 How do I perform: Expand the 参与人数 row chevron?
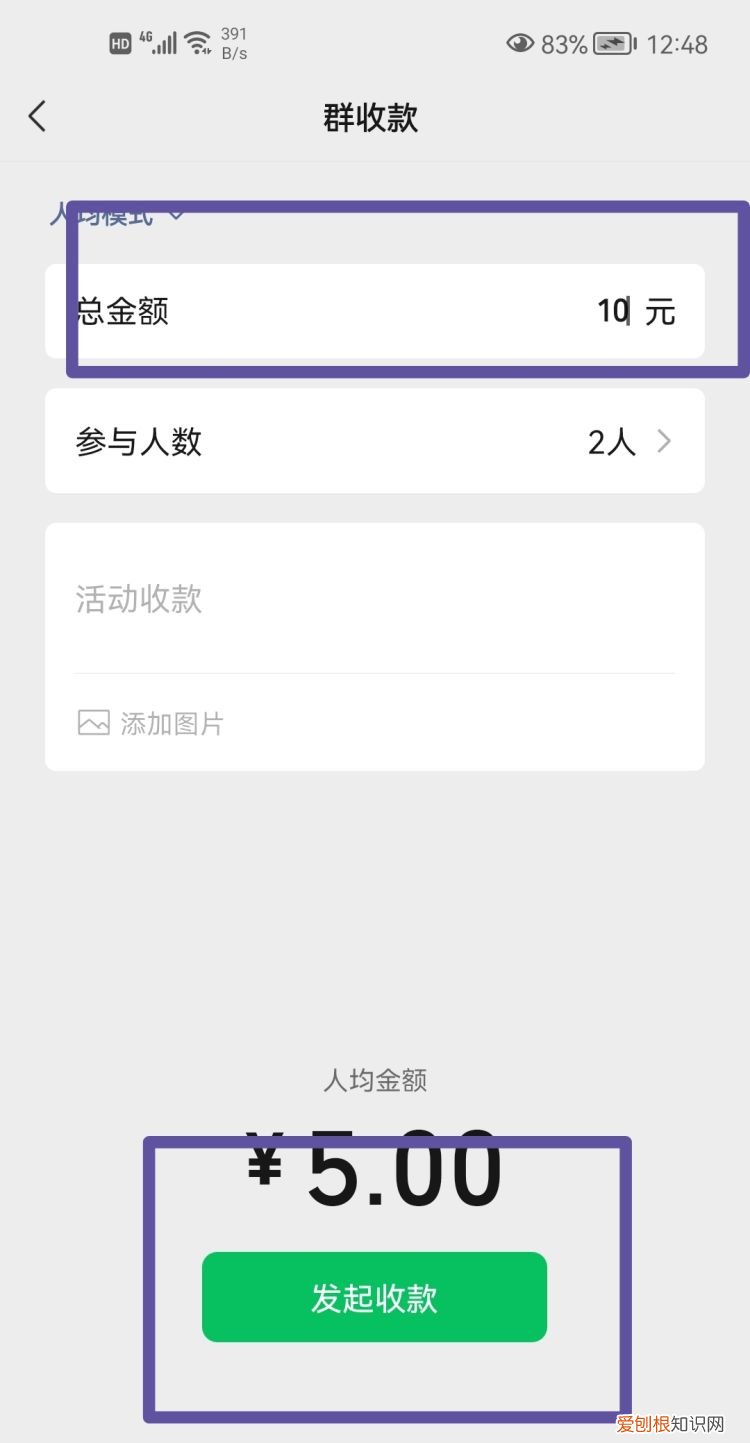[x=663, y=440]
